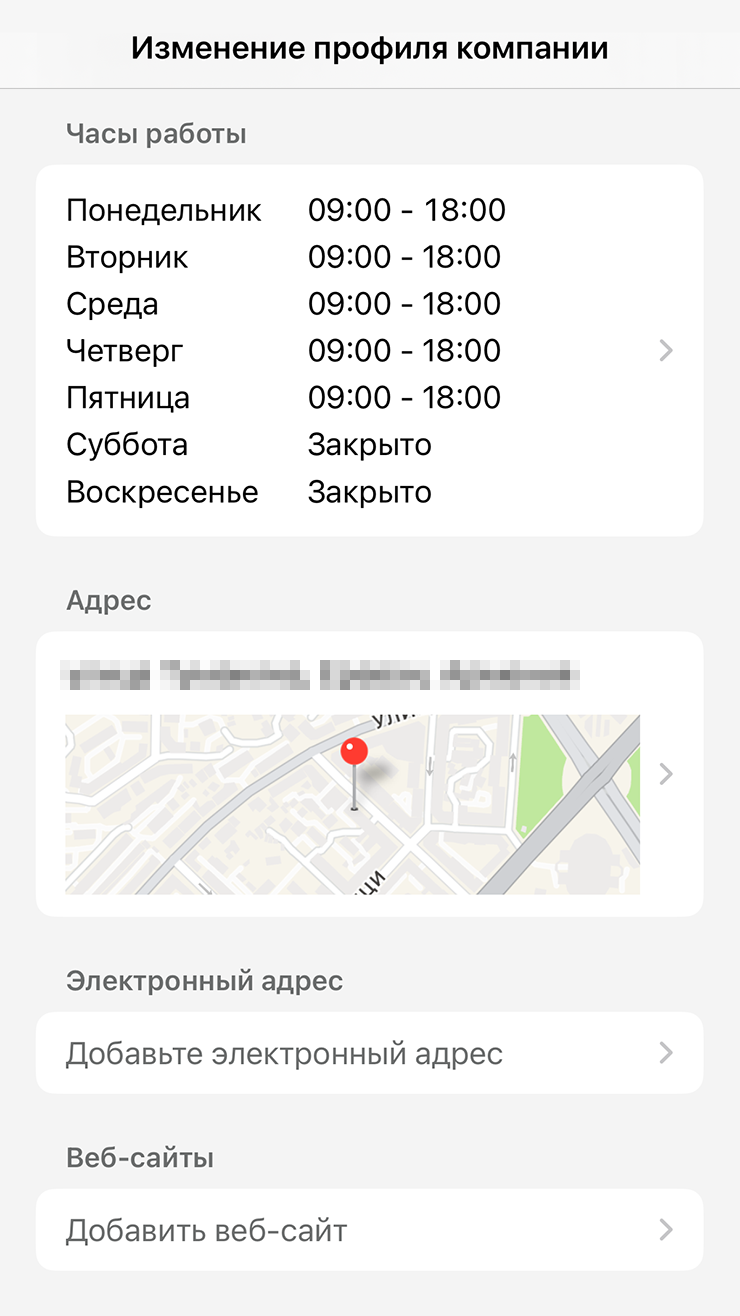Screen dimensions: 740x1316
Task: Tap Добавьте электронный адрес row
Action: (x=369, y=1053)
